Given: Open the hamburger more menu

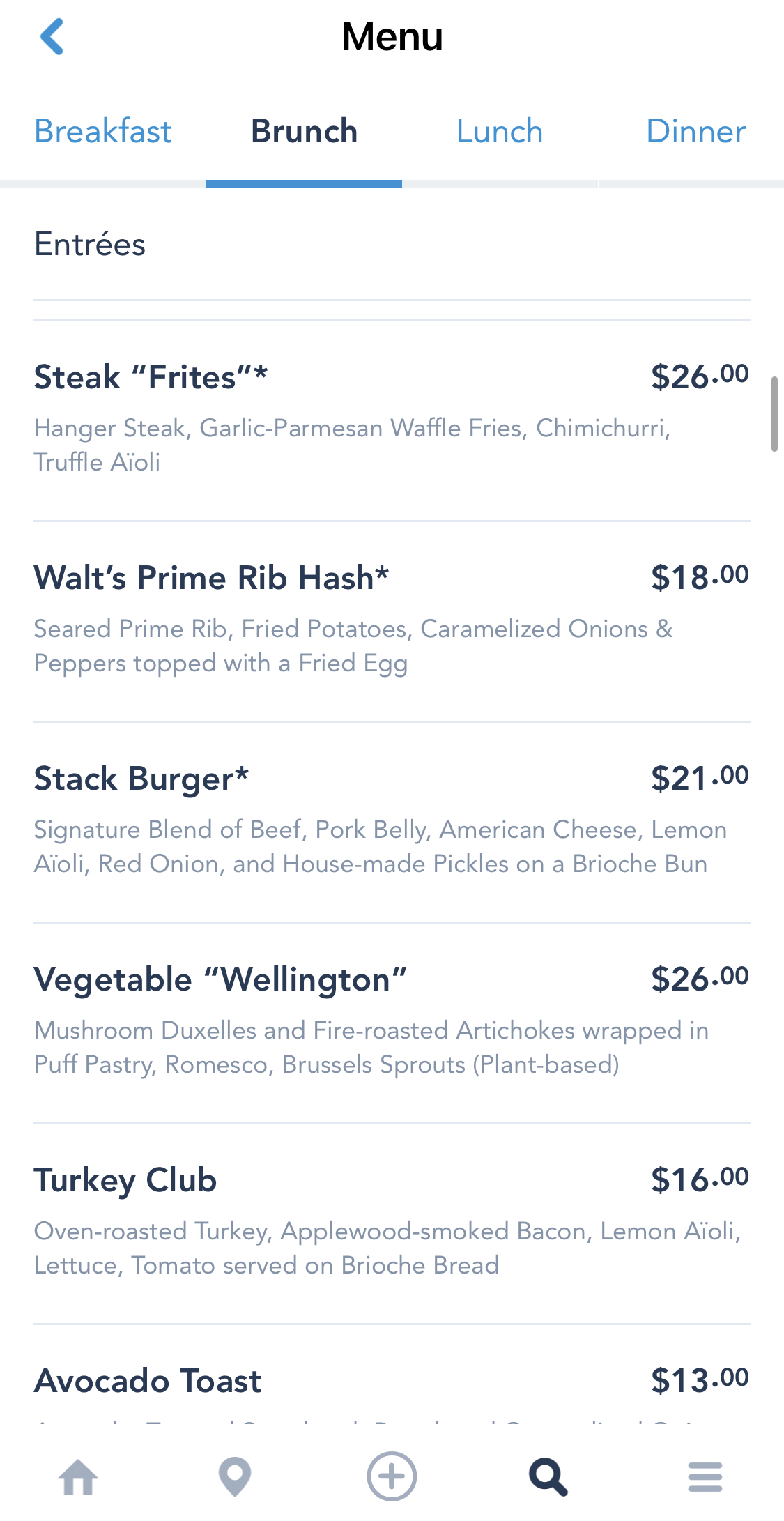Looking at the screenshot, I should coord(705,1476).
